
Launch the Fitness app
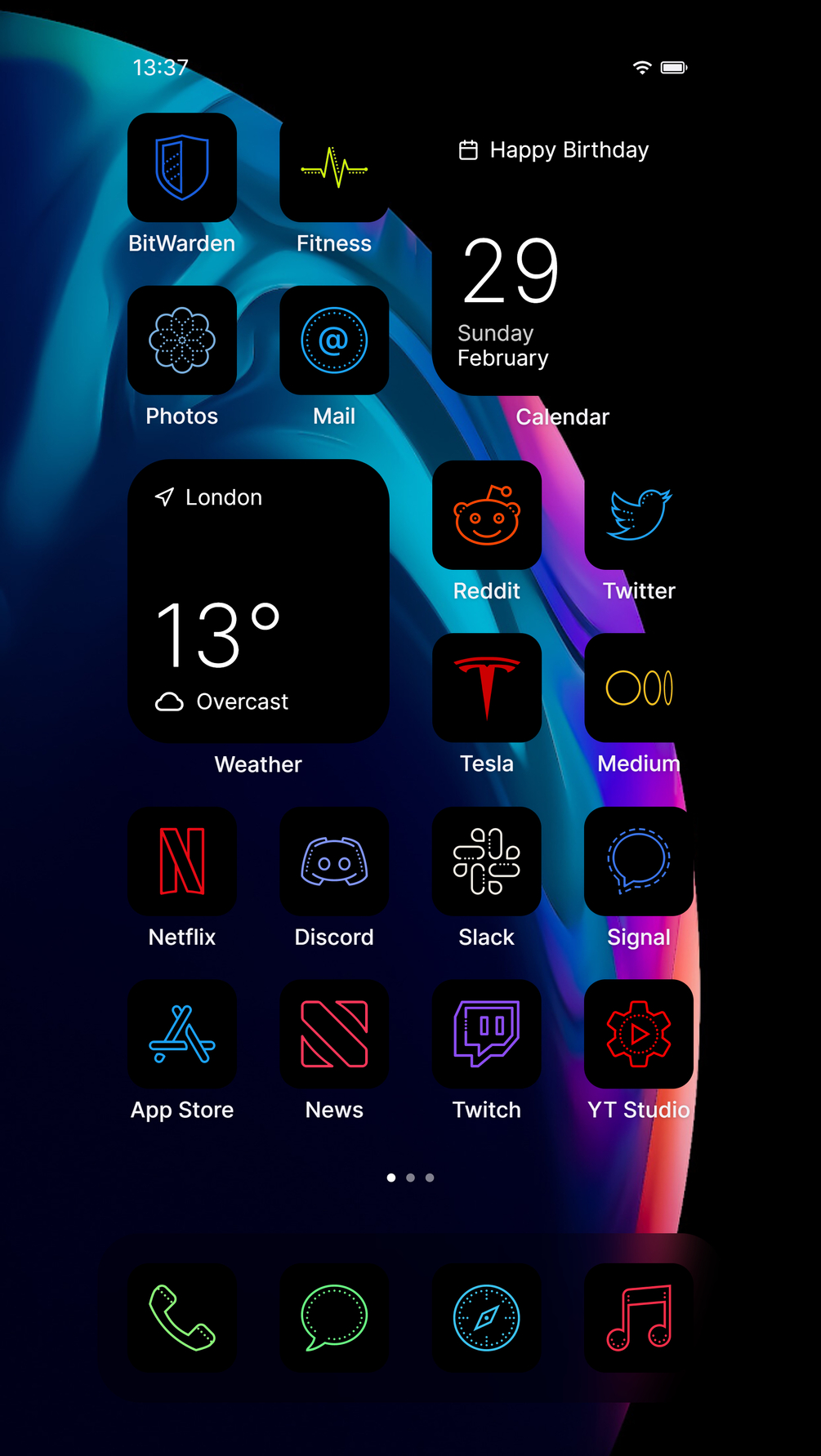334,167
